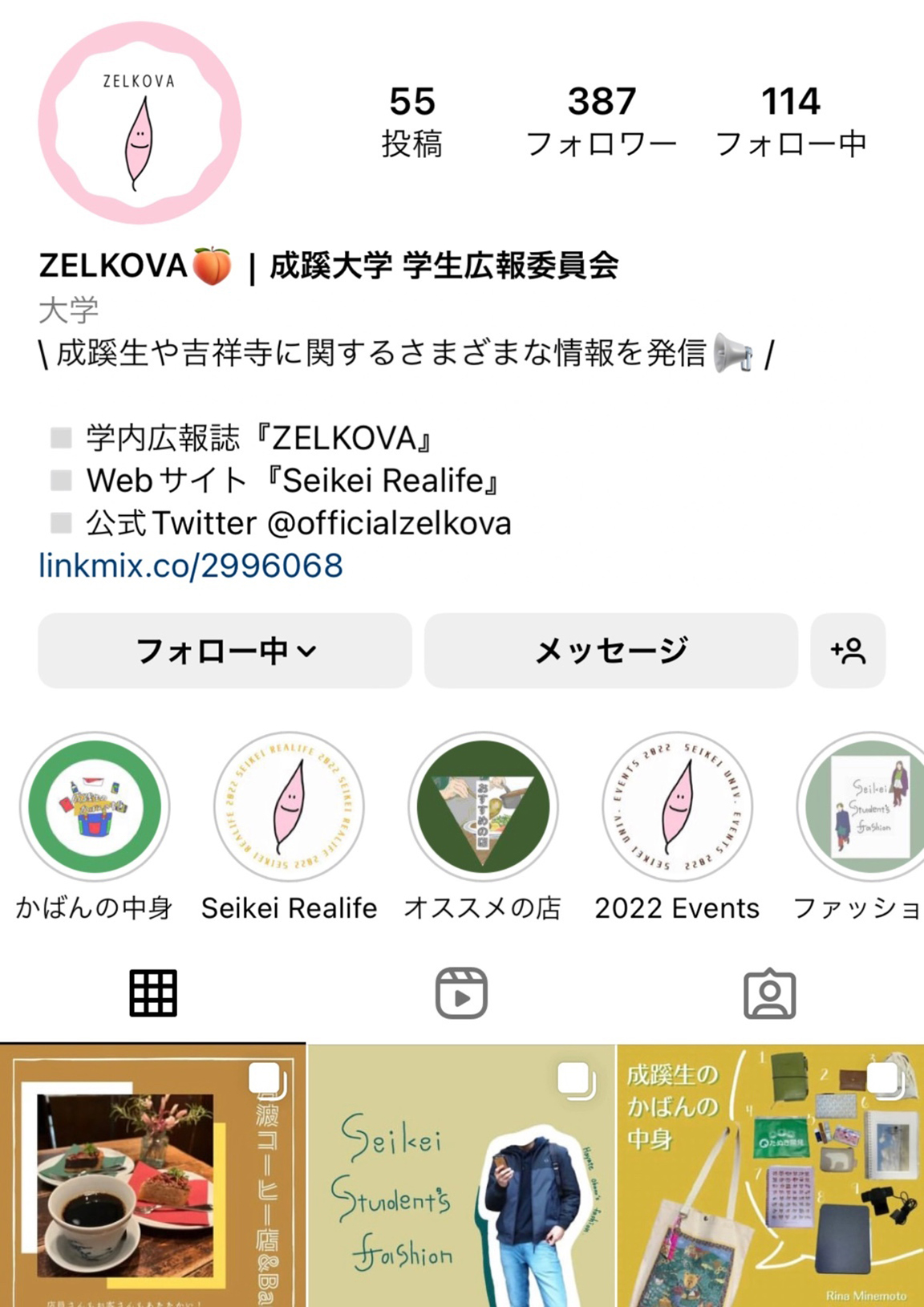Viewport: 924px width, 1307px height.
Task: Tap the メッセージ button
Action: [611, 651]
